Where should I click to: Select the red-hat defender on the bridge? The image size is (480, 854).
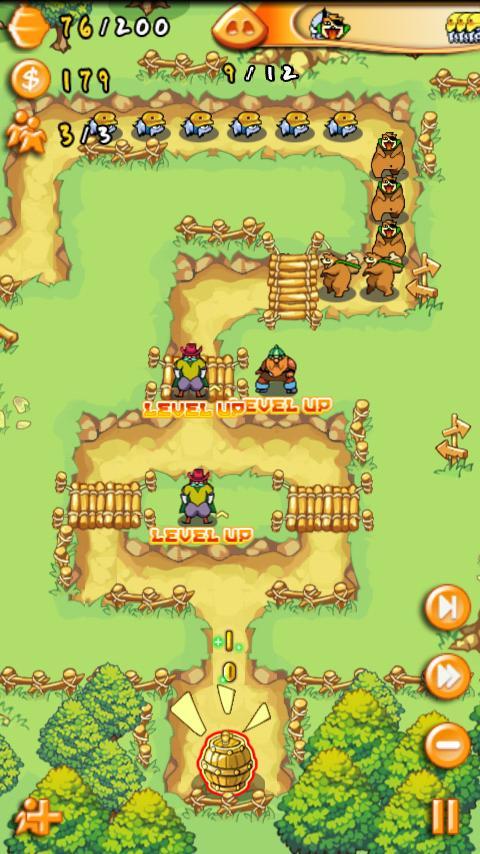(190, 371)
